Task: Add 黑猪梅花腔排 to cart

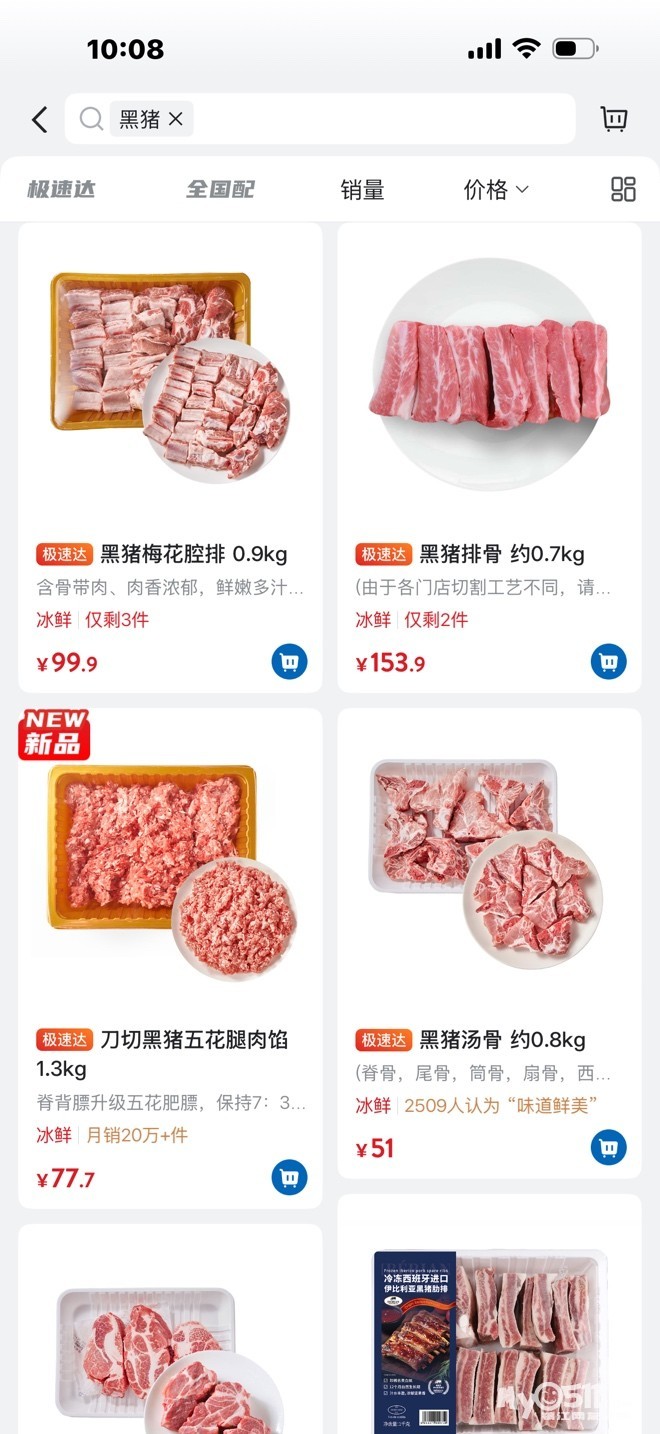Action: coord(290,661)
